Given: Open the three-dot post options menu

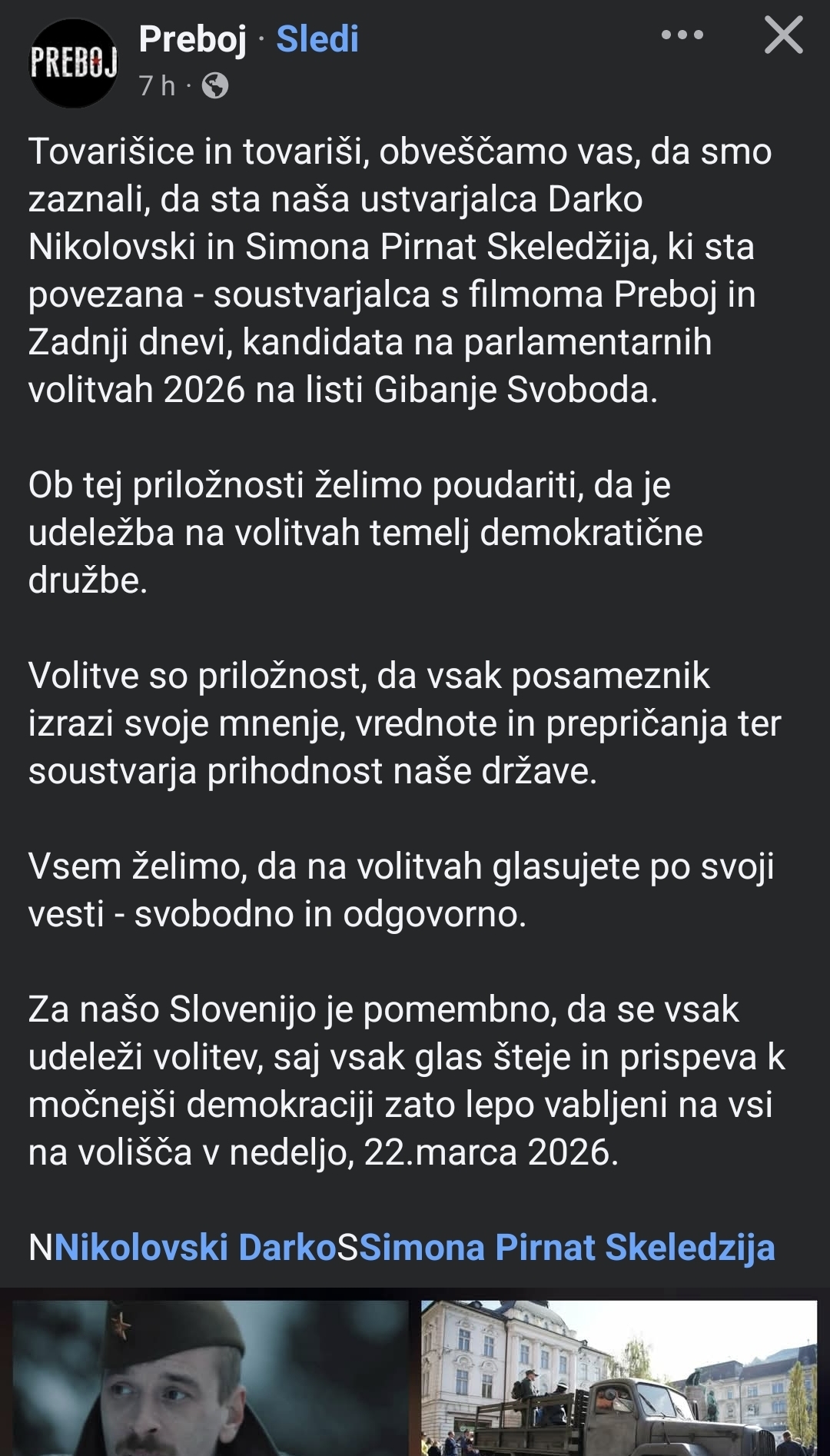Looking at the screenshot, I should 682,35.
